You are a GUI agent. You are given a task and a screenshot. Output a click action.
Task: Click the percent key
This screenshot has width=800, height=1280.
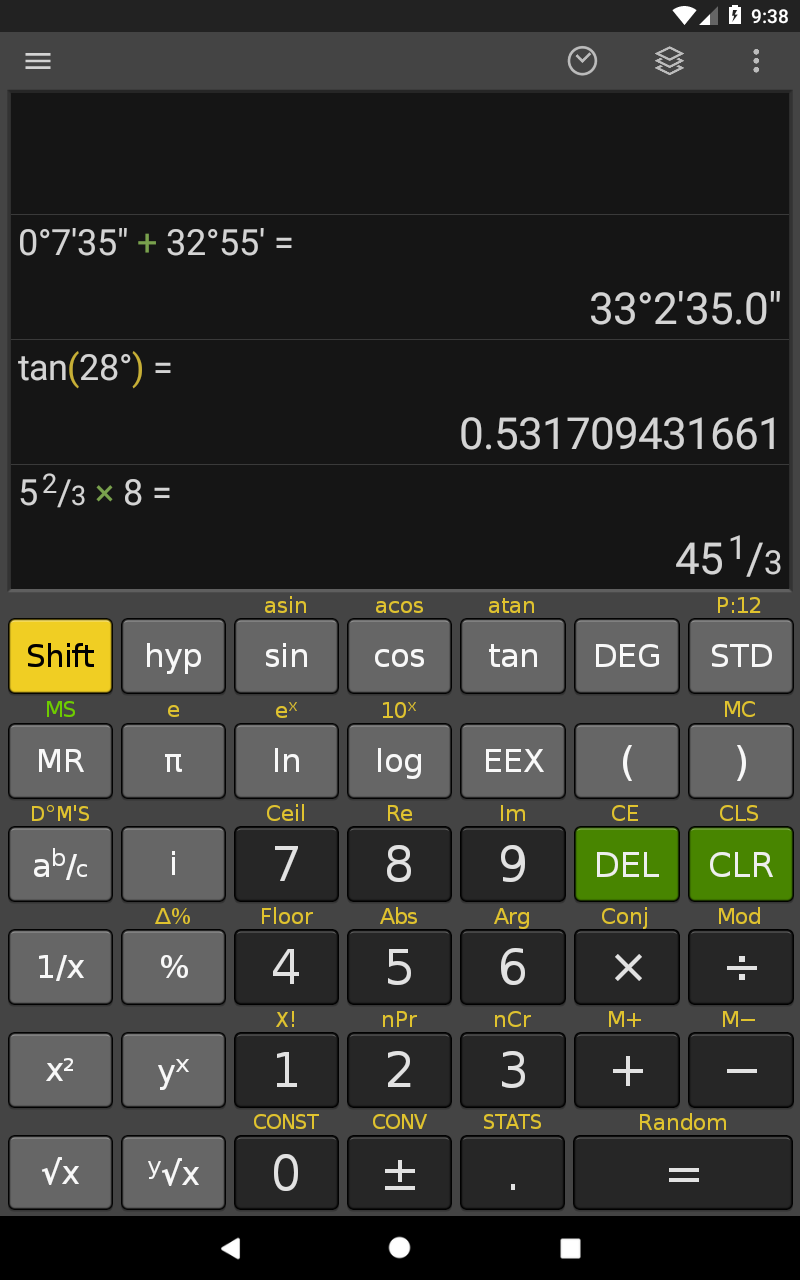coord(173,967)
